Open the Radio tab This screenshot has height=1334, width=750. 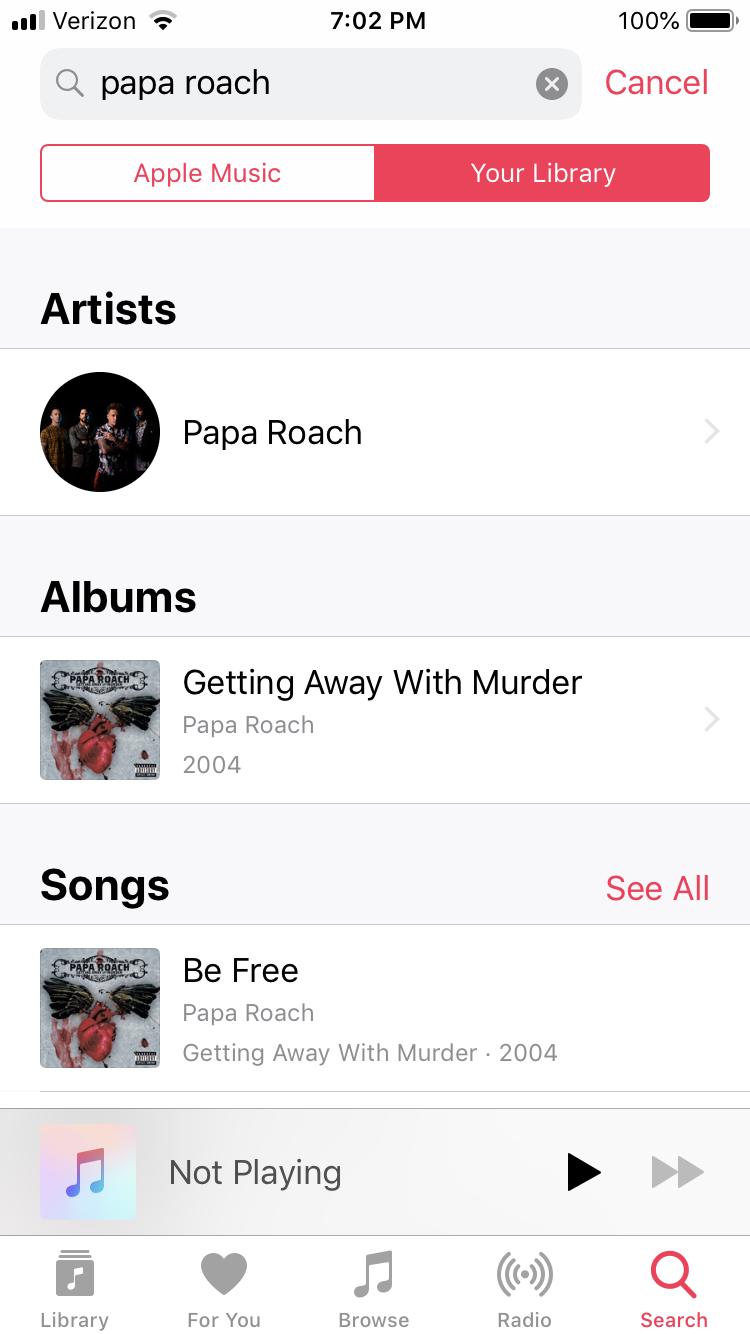[524, 1288]
